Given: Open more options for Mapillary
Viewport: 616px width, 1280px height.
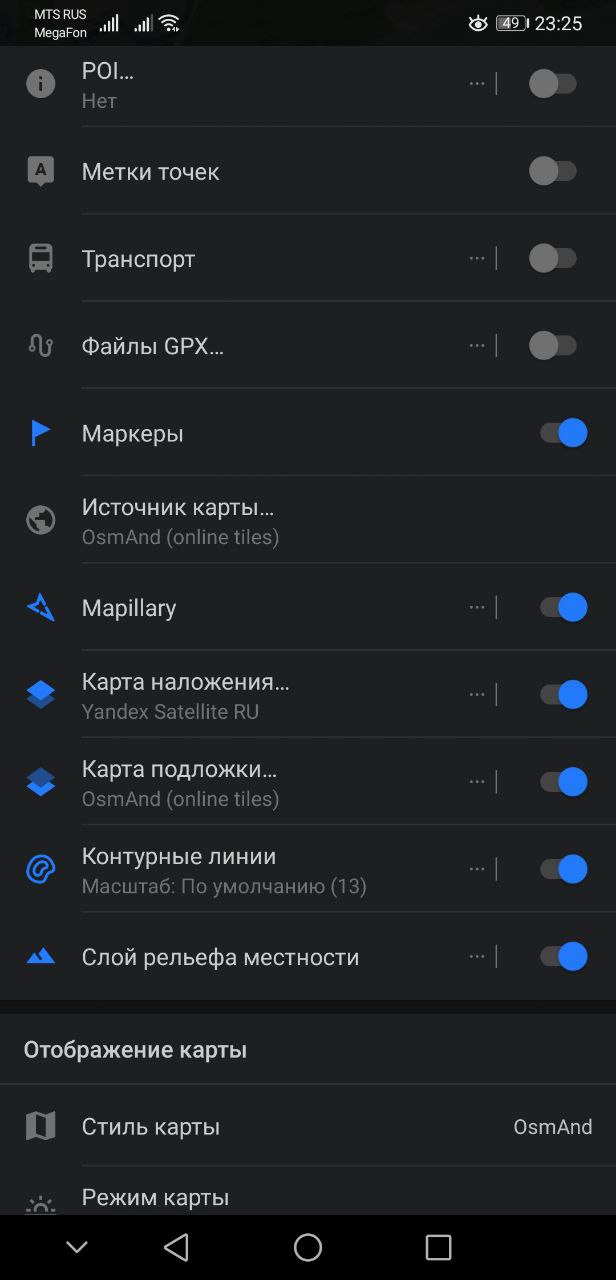Looking at the screenshot, I should [x=477, y=607].
